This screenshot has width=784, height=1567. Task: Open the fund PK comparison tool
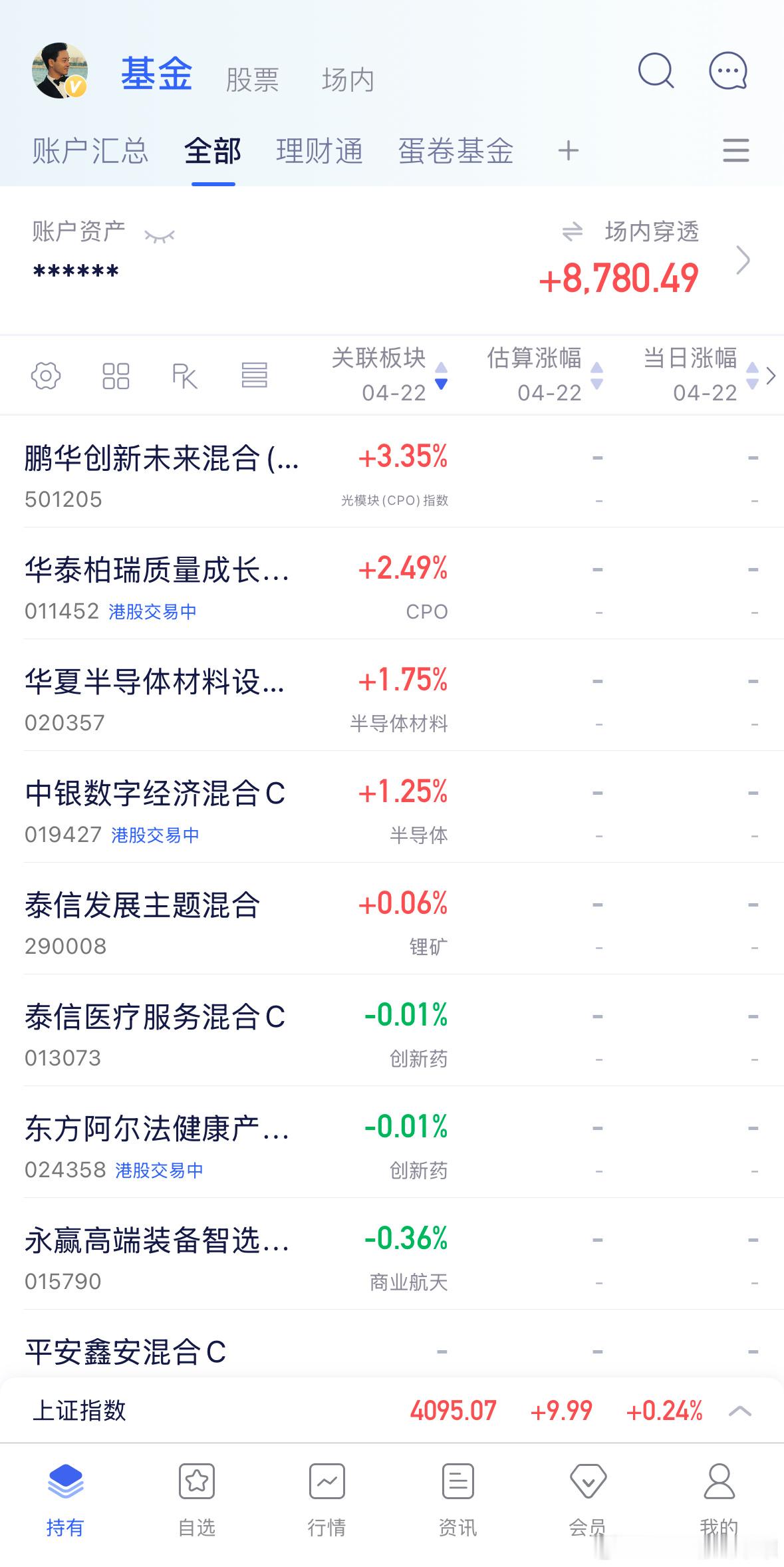point(186,376)
